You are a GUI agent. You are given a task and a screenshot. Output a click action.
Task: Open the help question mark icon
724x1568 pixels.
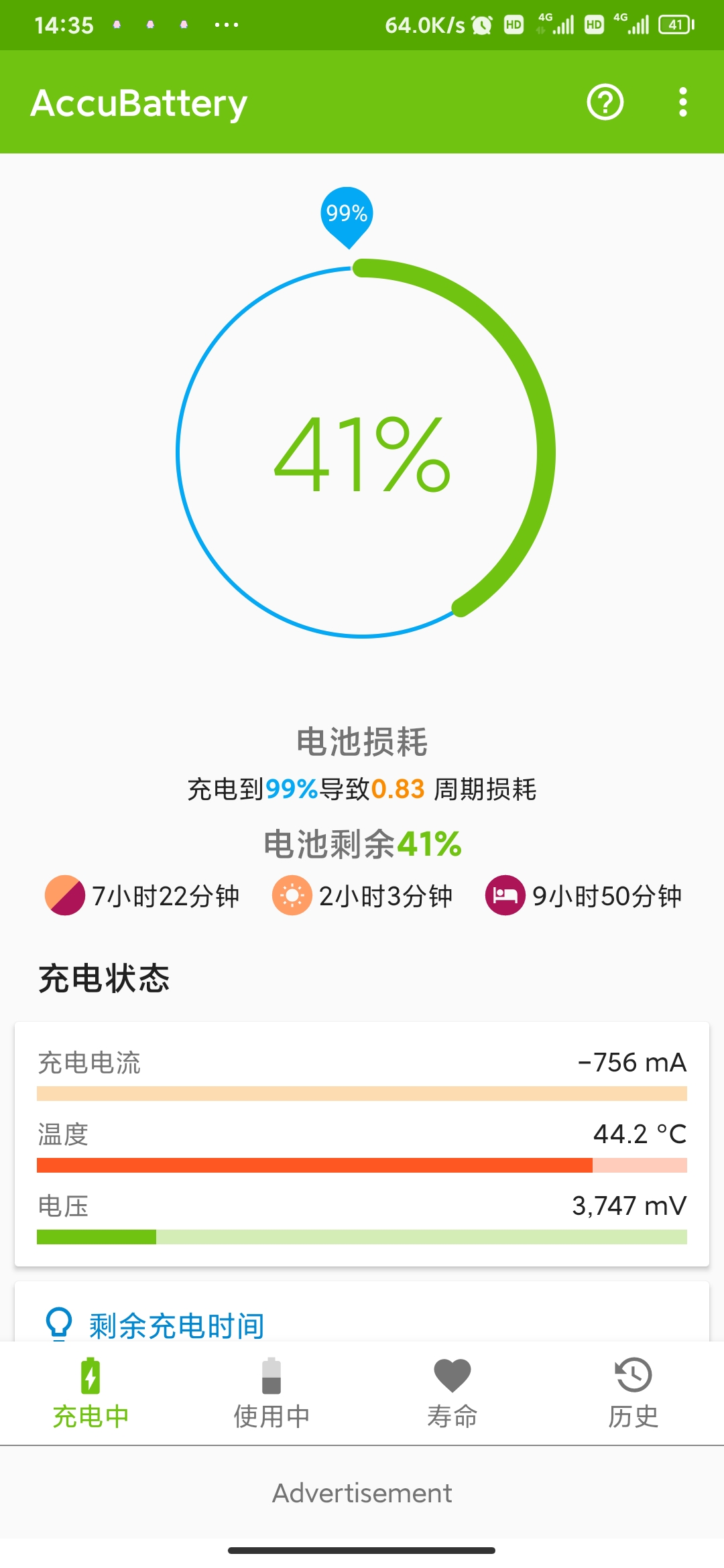(605, 103)
